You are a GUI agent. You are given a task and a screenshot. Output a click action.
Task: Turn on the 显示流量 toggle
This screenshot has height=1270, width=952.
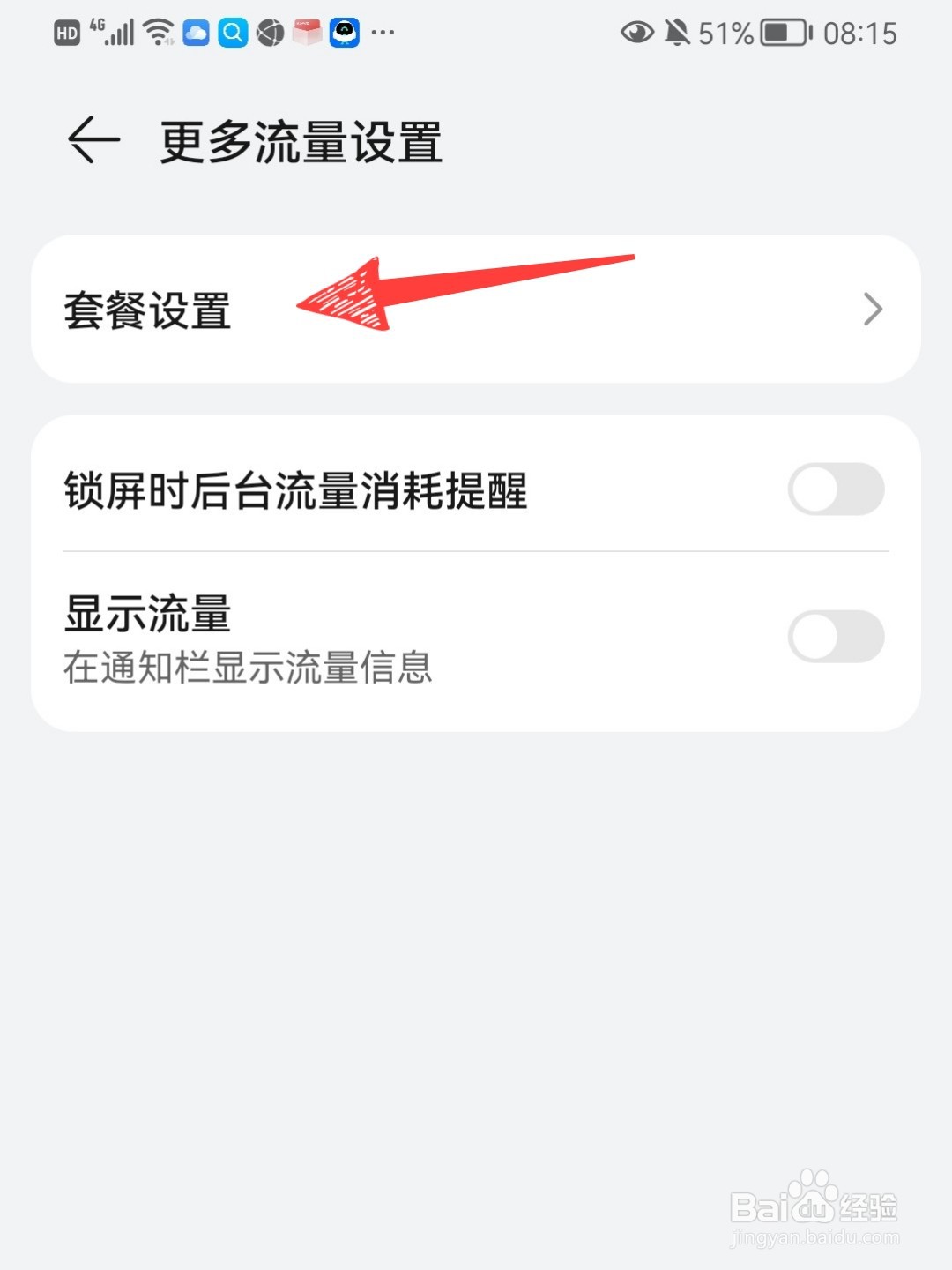(x=836, y=637)
